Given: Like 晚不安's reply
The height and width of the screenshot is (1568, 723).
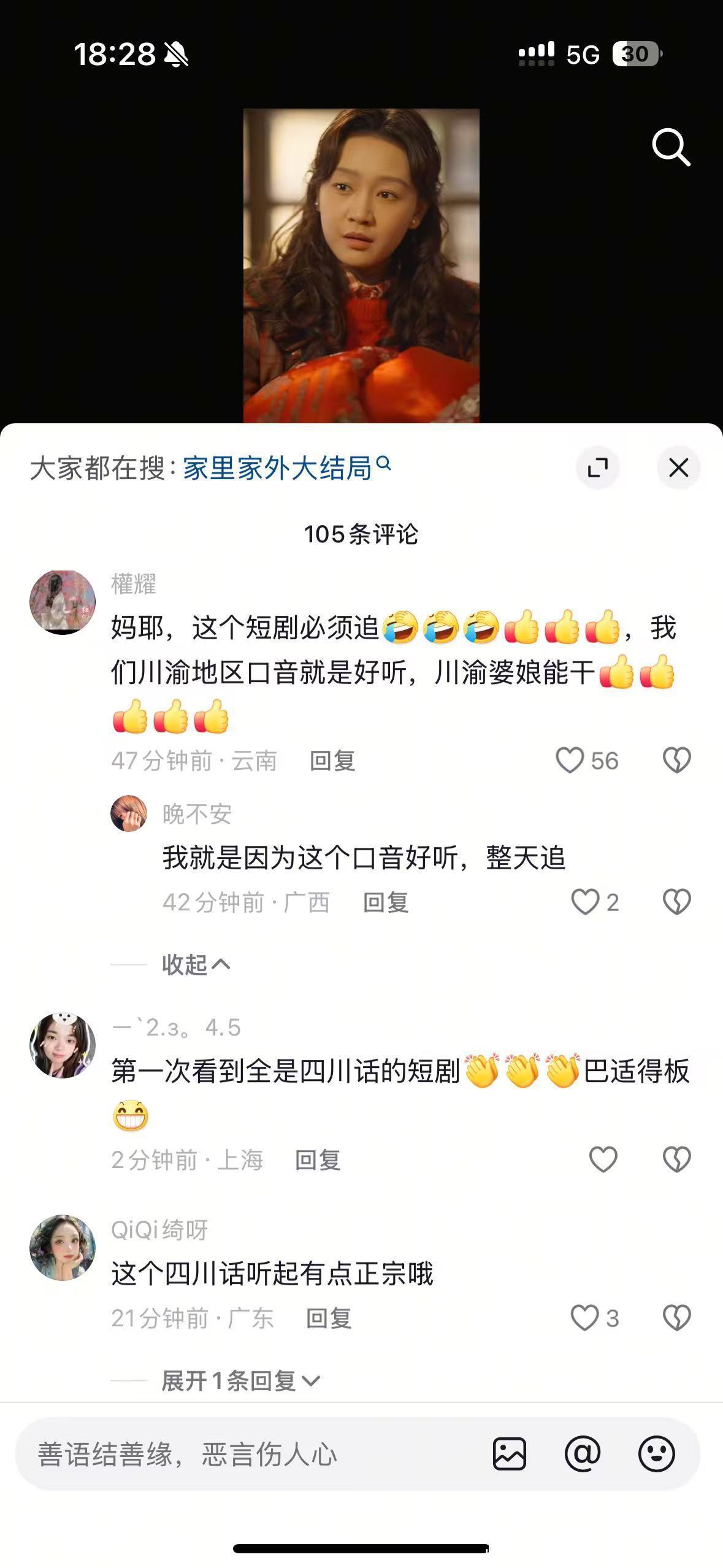Looking at the screenshot, I should (x=585, y=902).
